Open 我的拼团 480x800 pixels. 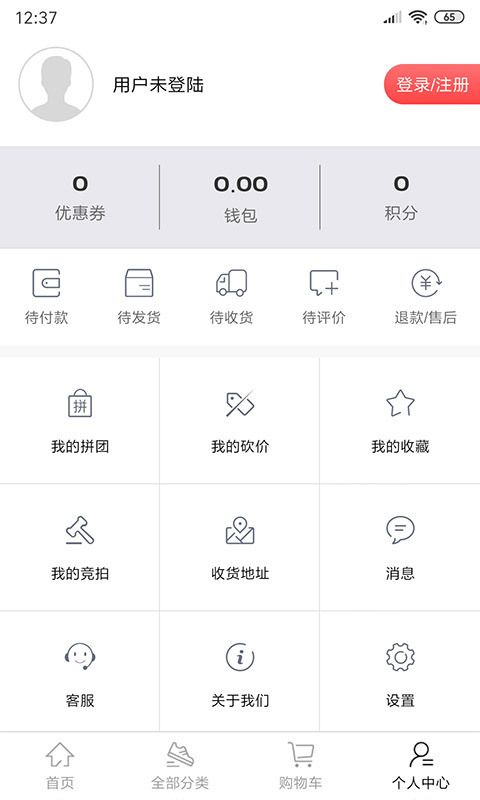tap(80, 420)
